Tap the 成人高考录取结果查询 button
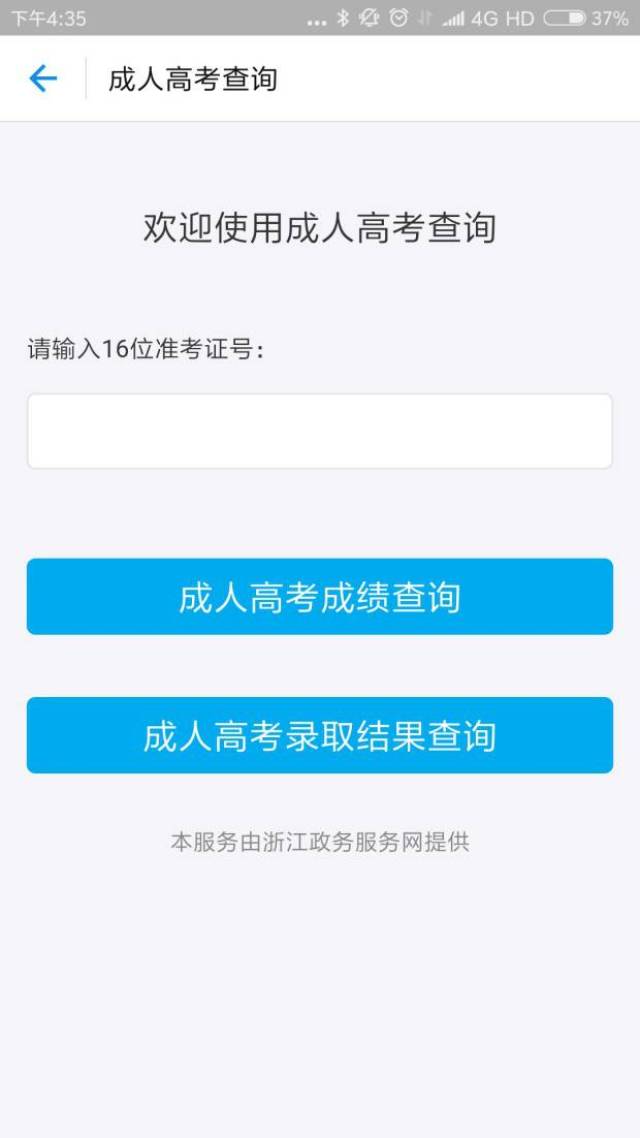This screenshot has width=640, height=1138. (320, 735)
